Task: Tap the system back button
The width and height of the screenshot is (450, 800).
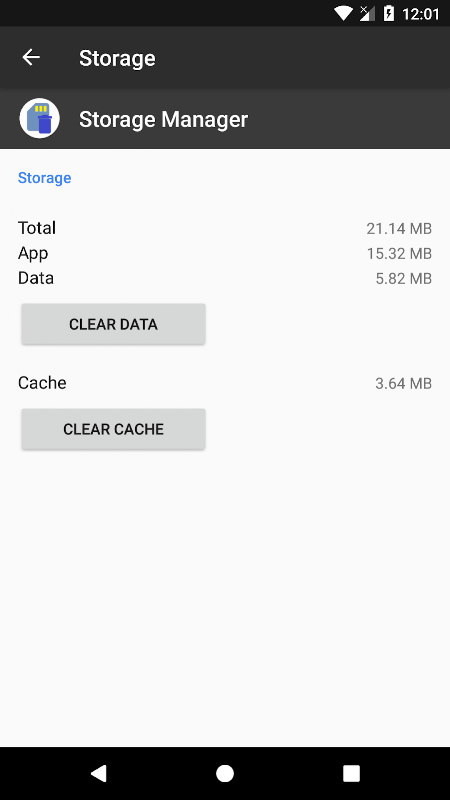Action: coord(98,773)
